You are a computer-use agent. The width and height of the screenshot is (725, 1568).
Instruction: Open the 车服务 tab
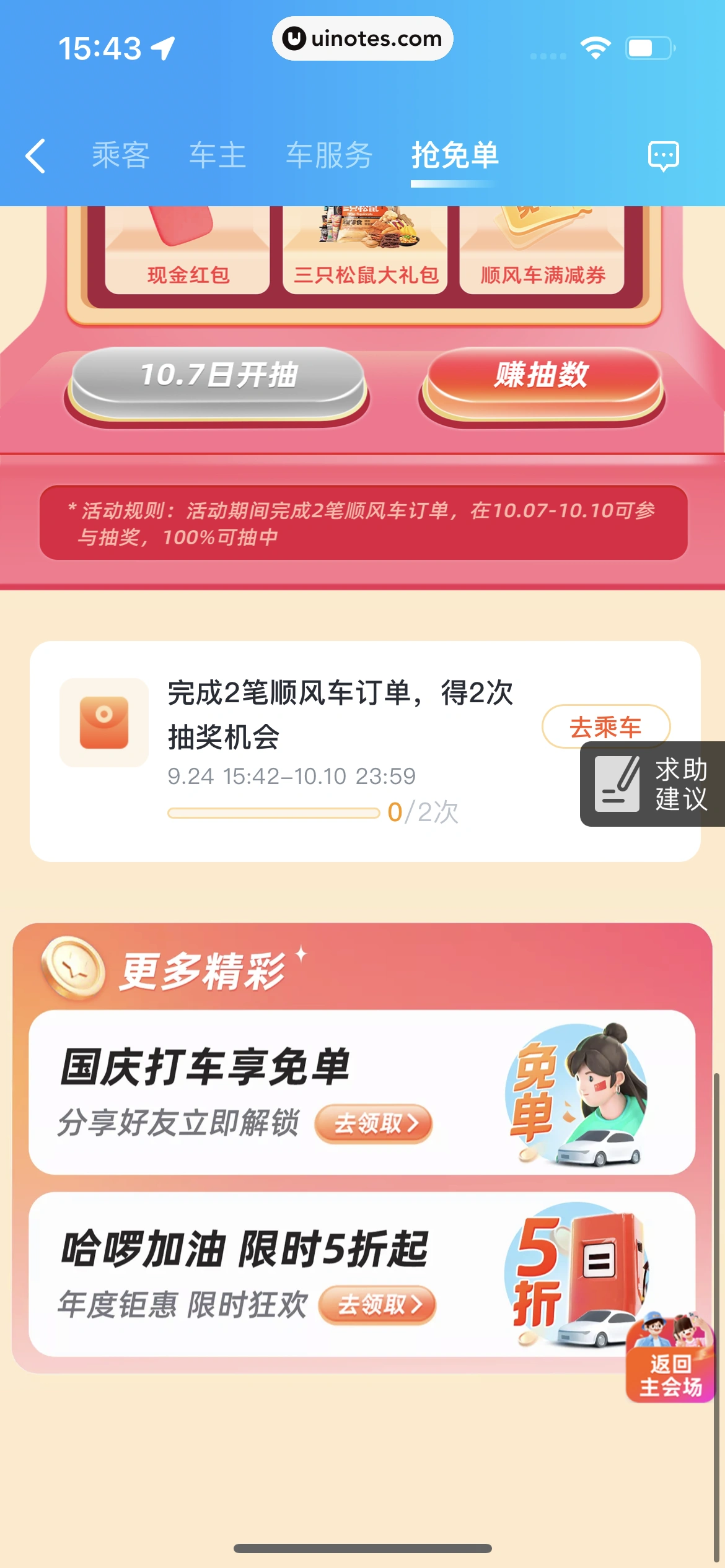329,155
